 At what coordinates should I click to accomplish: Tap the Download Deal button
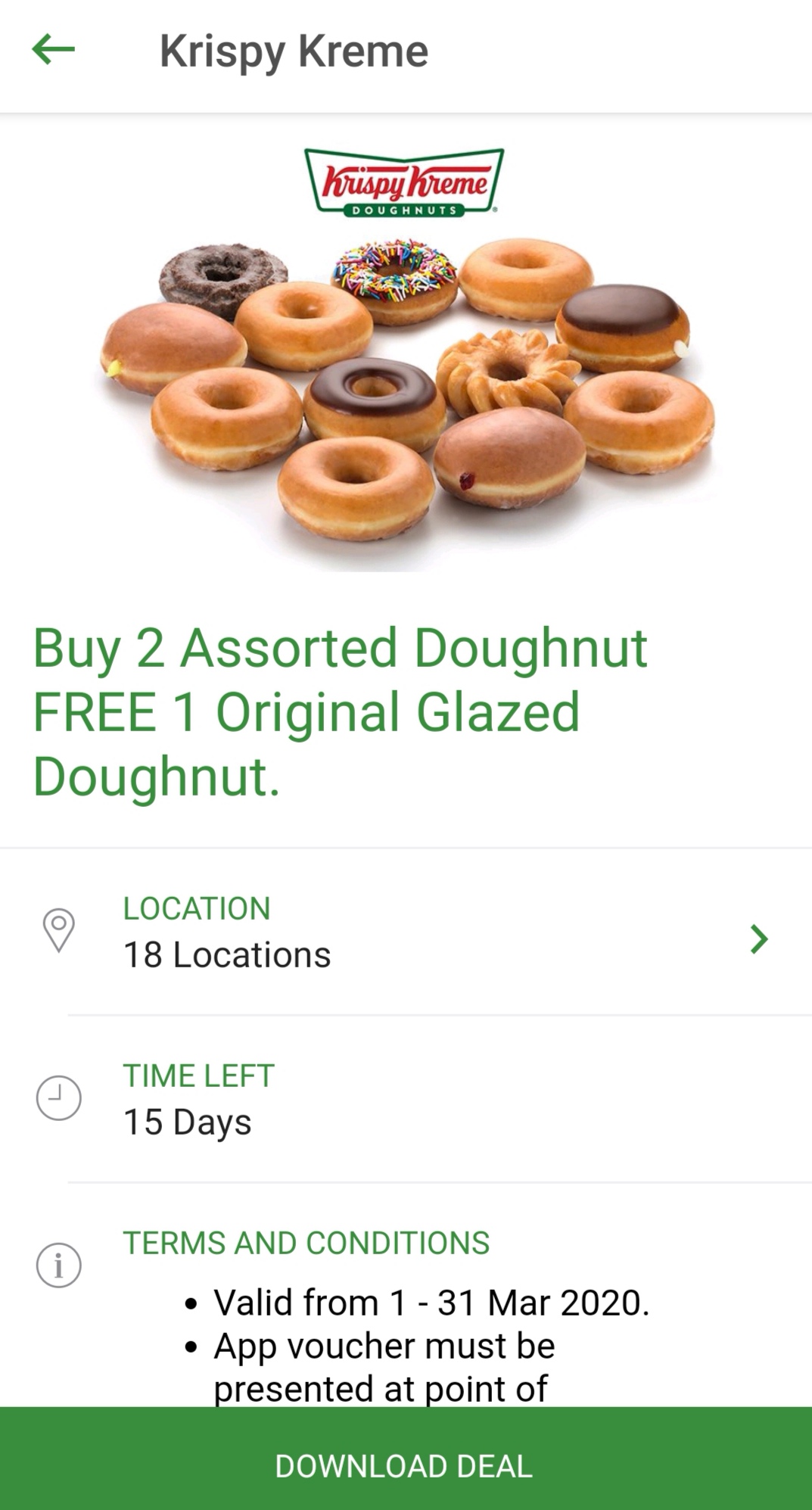click(406, 1465)
